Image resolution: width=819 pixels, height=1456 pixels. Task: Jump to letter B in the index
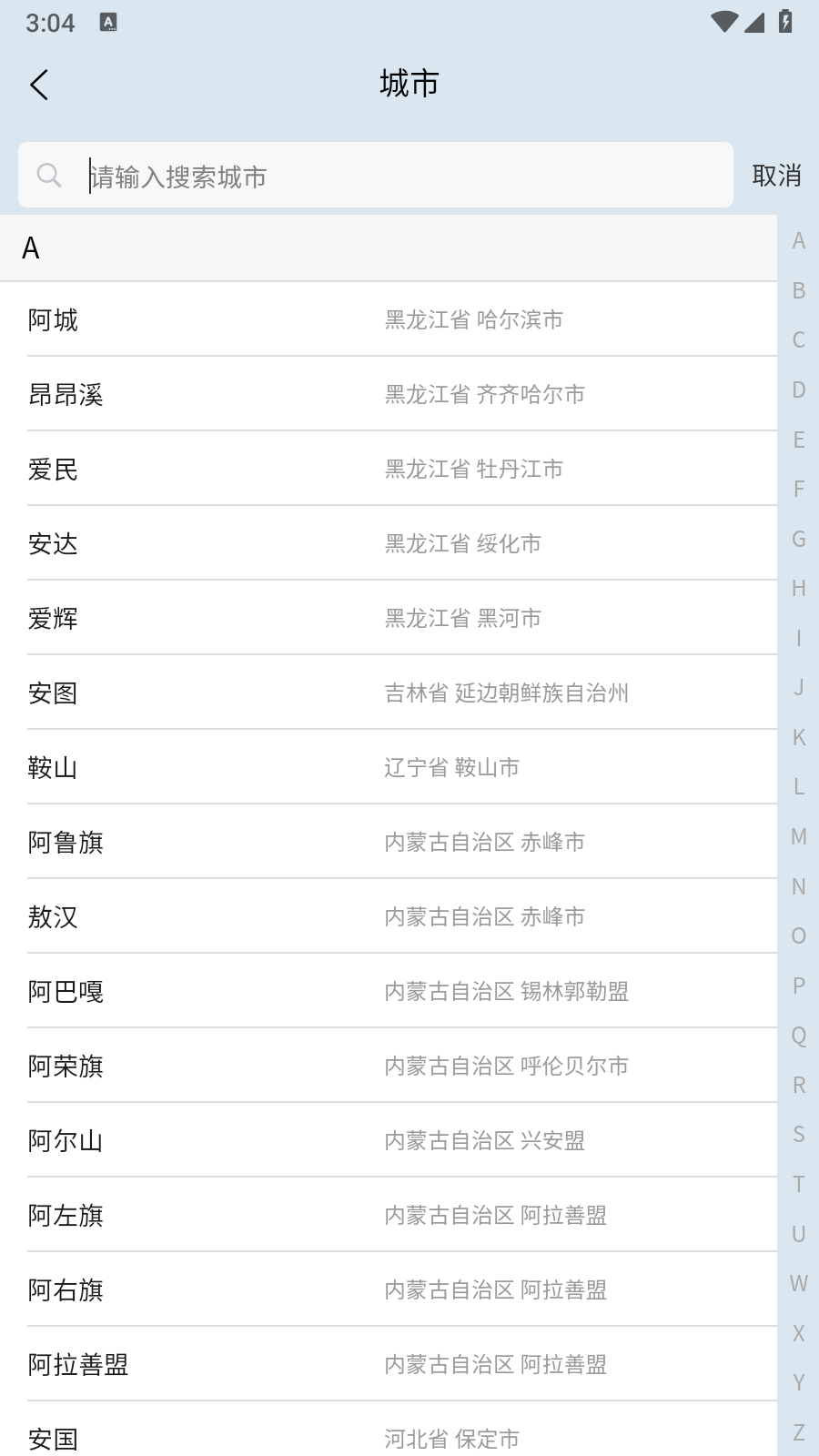799,290
